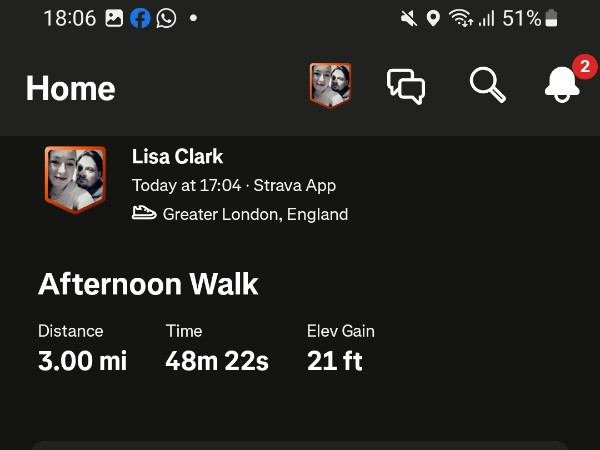
Task: Open search with the magnifier icon
Action: click(487, 87)
